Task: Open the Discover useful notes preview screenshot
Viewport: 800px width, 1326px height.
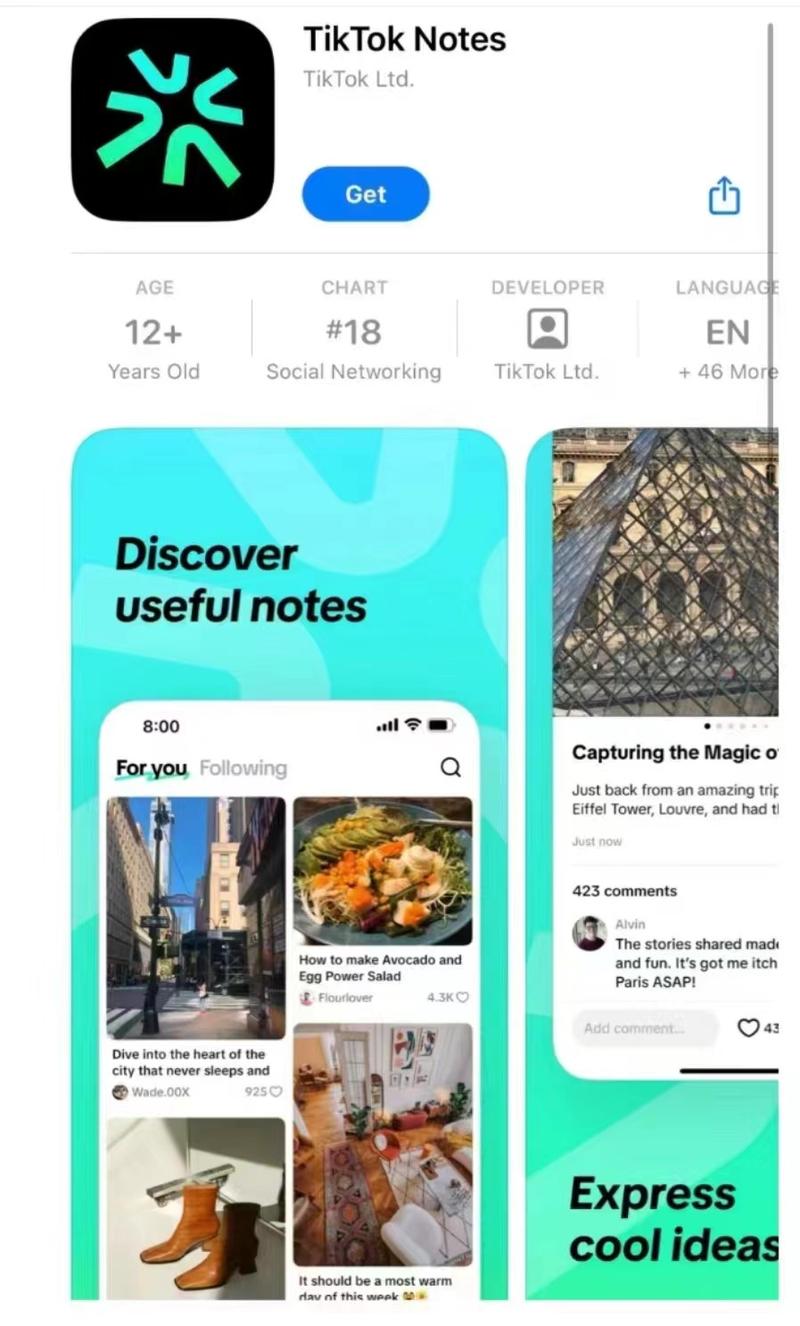Action: pyautogui.click(x=289, y=860)
